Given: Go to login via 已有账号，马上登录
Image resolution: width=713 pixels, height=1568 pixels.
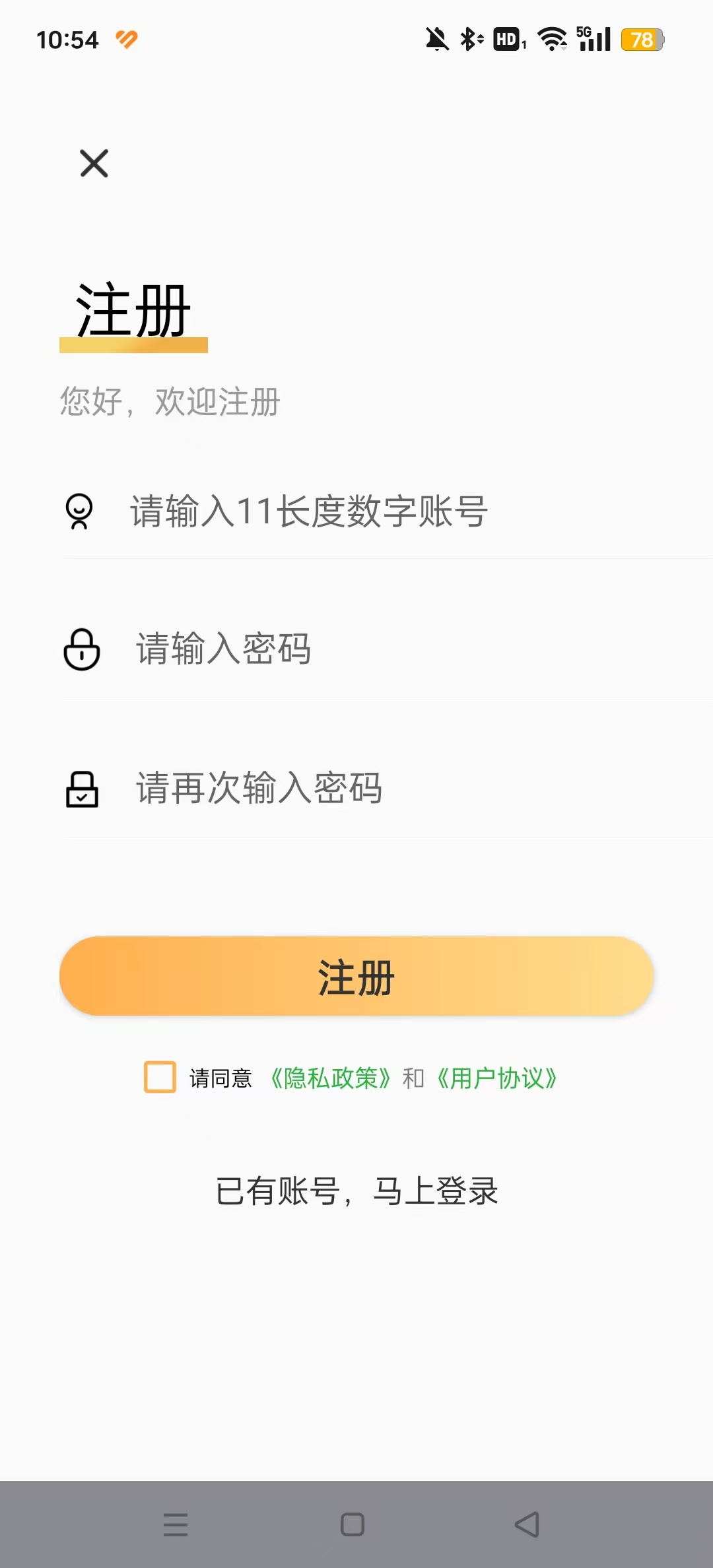Looking at the screenshot, I should point(356,1191).
